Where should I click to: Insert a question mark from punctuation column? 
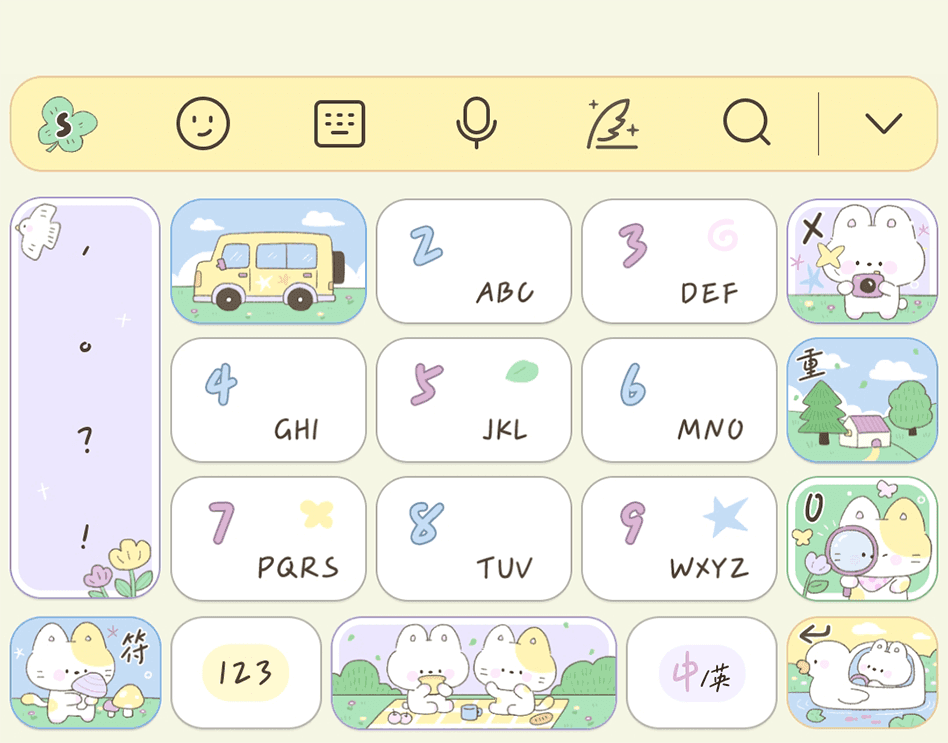click(85, 441)
